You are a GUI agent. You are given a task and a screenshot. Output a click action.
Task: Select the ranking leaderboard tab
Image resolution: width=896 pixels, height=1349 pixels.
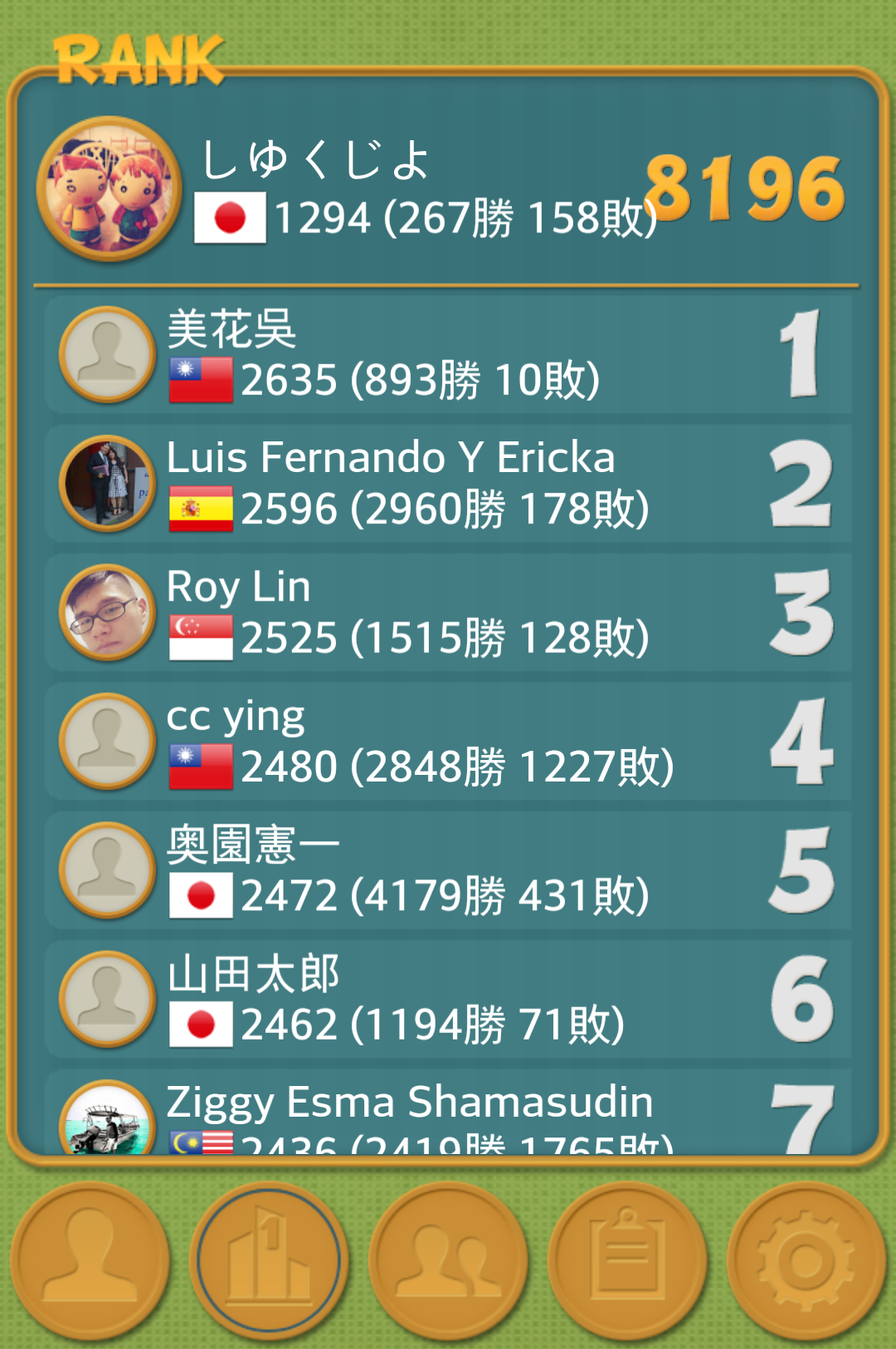pyautogui.click(x=269, y=1259)
